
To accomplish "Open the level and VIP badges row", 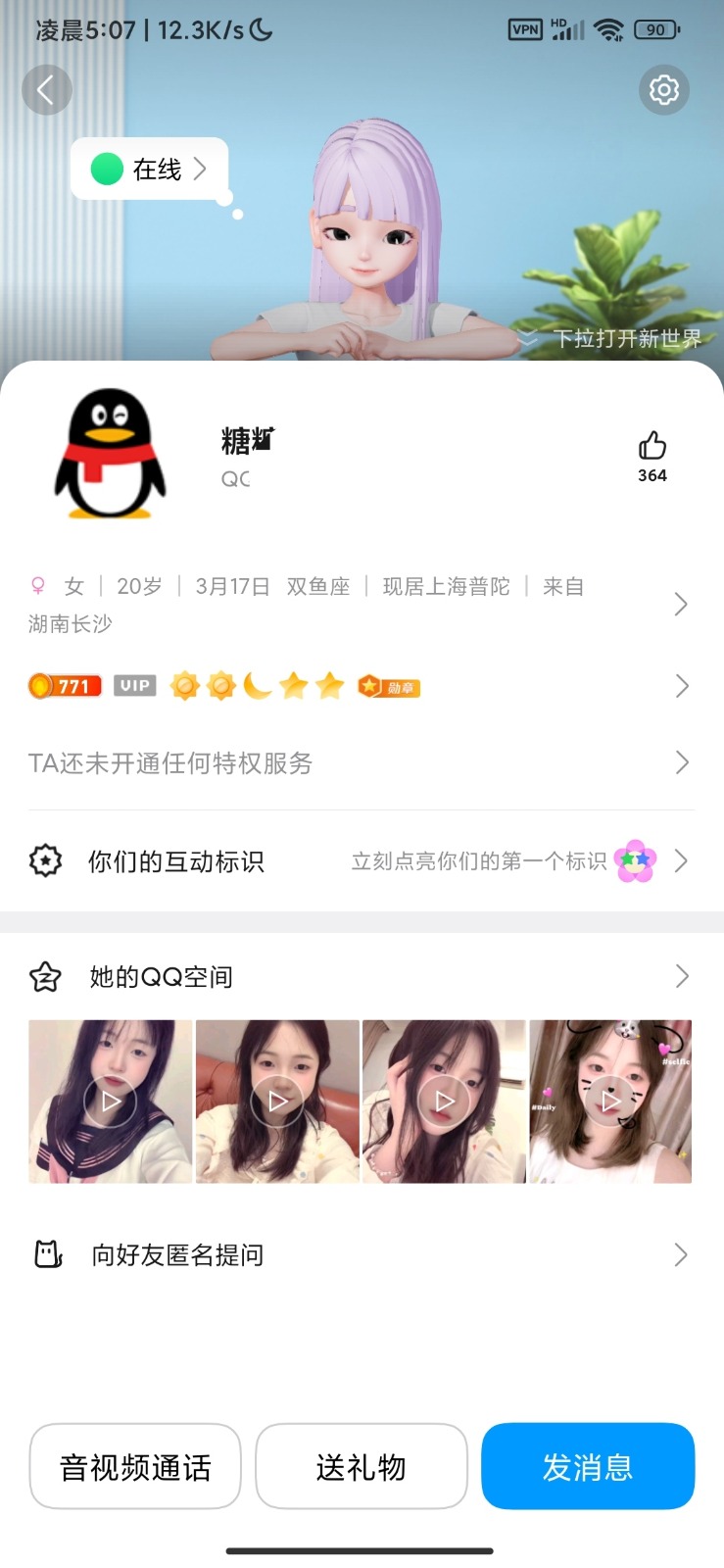I will click(x=359, y=686).
